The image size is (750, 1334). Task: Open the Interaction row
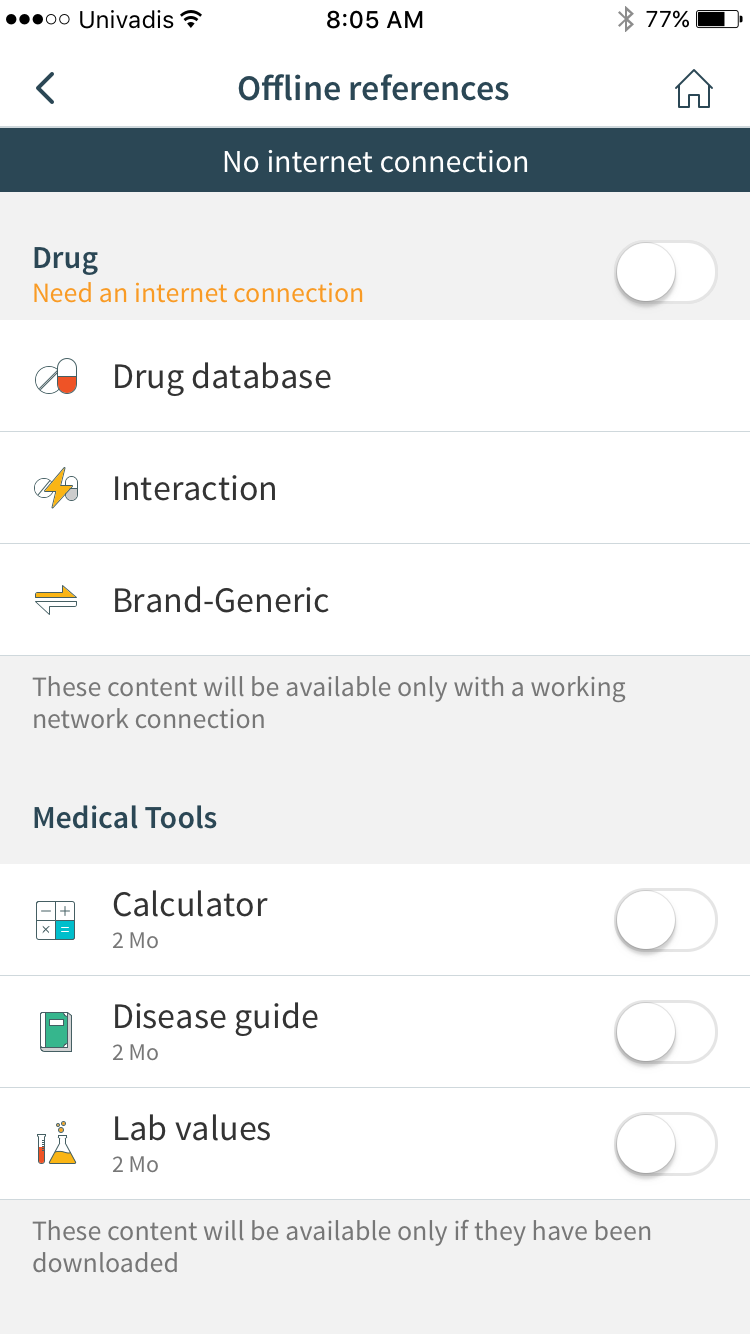pyautogui.click(x=375, y=488)
